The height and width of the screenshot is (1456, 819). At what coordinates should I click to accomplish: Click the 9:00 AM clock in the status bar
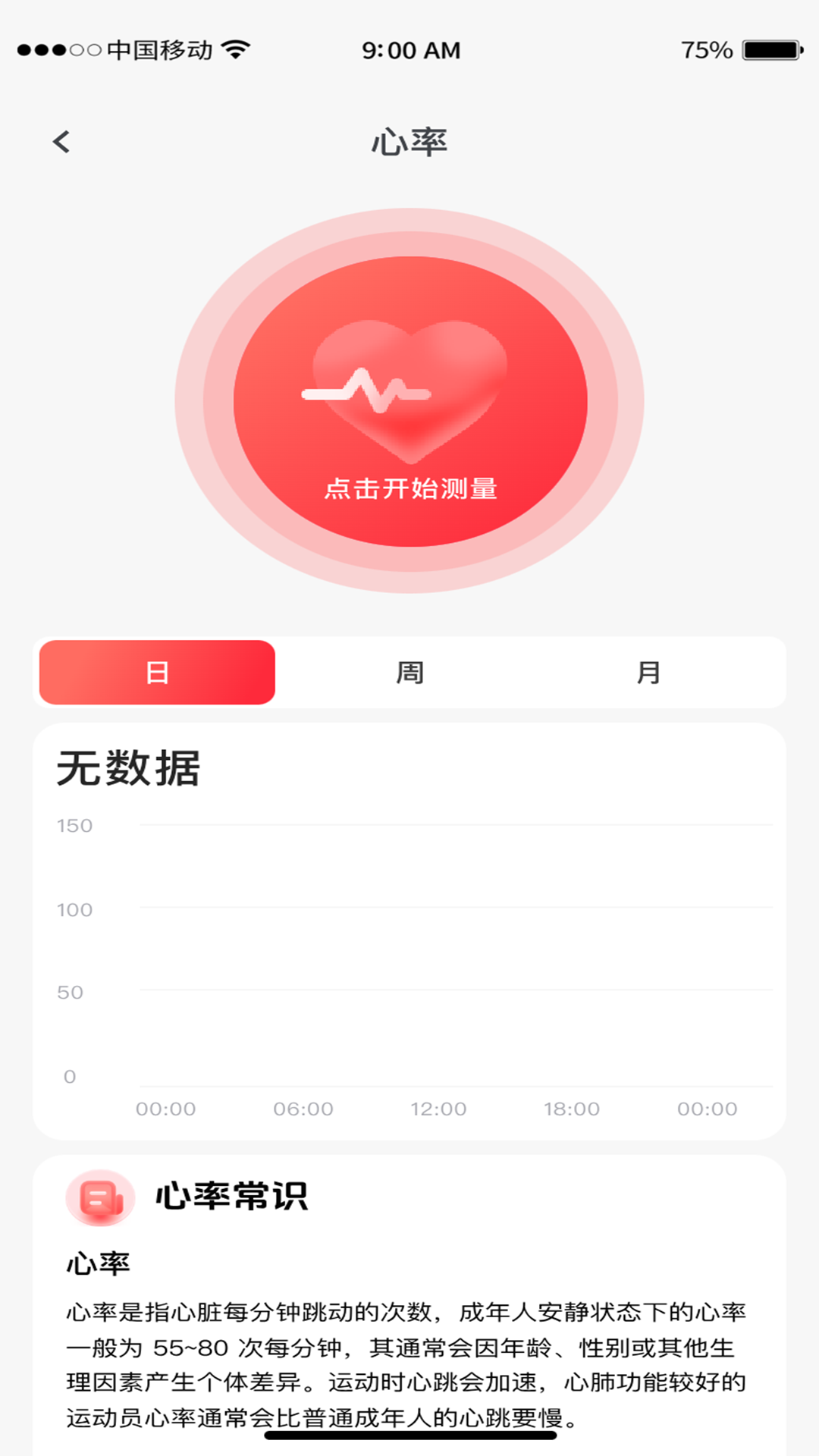tap(409, 50)
